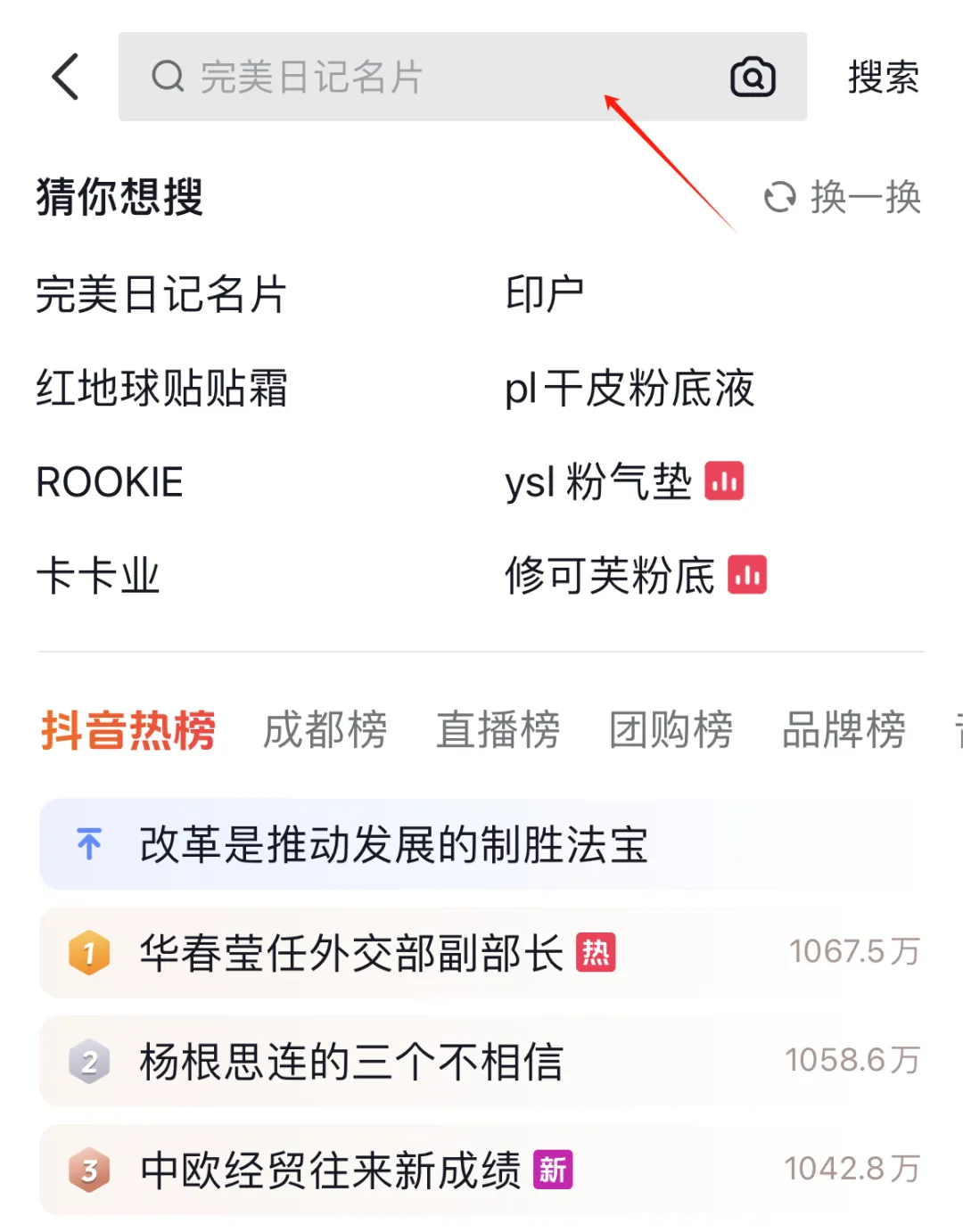Search for ROOKIE suggestion
The height and width of the screenshot is (1232, 963).
point(110,482)
